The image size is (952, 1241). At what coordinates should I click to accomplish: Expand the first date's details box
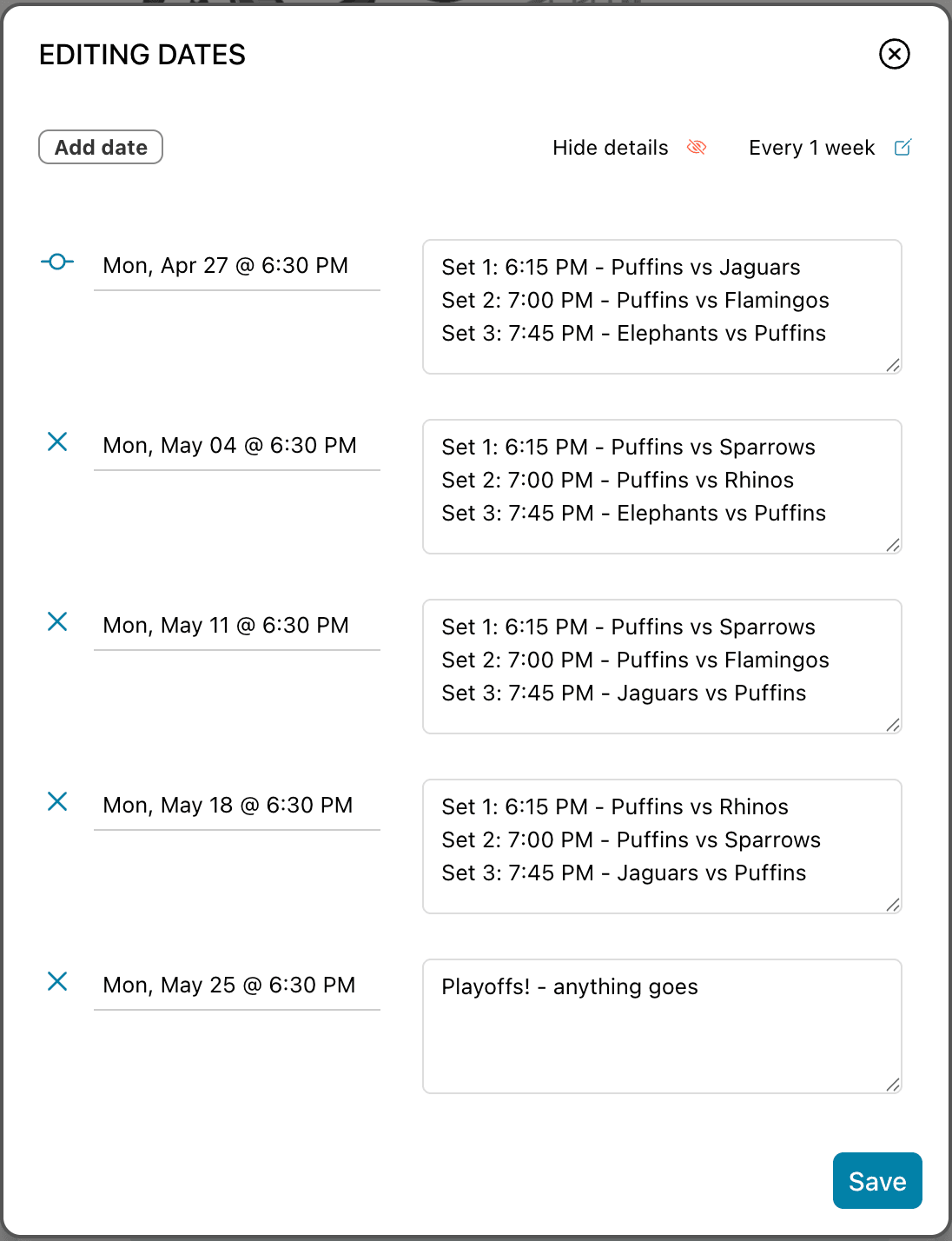892,366
